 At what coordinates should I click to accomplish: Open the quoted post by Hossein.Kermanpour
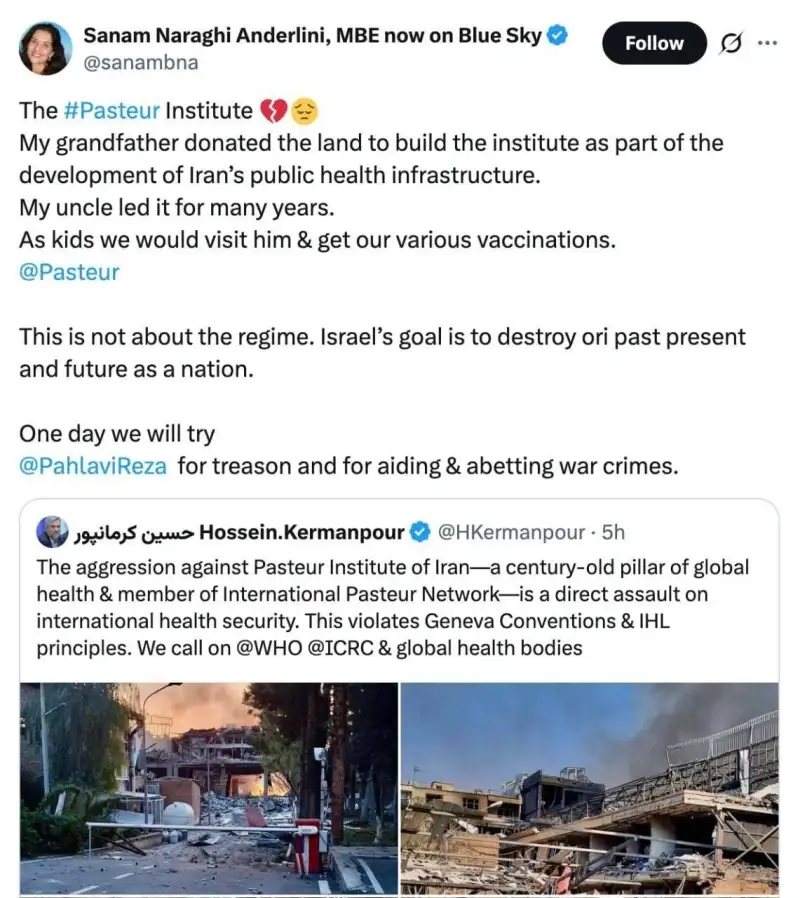[x=398, y=592]
